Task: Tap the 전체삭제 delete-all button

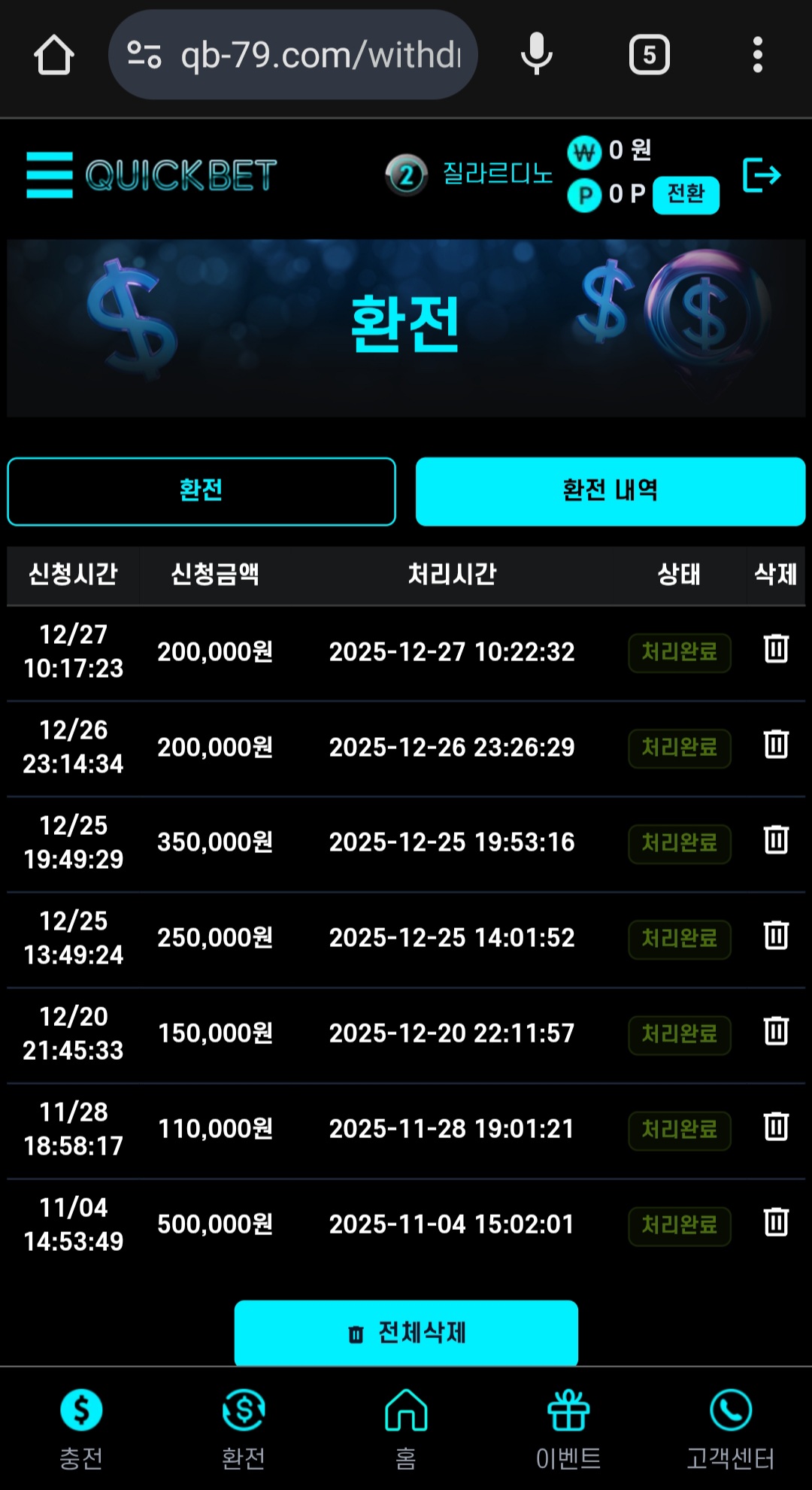Action: tap(406, 1333)
